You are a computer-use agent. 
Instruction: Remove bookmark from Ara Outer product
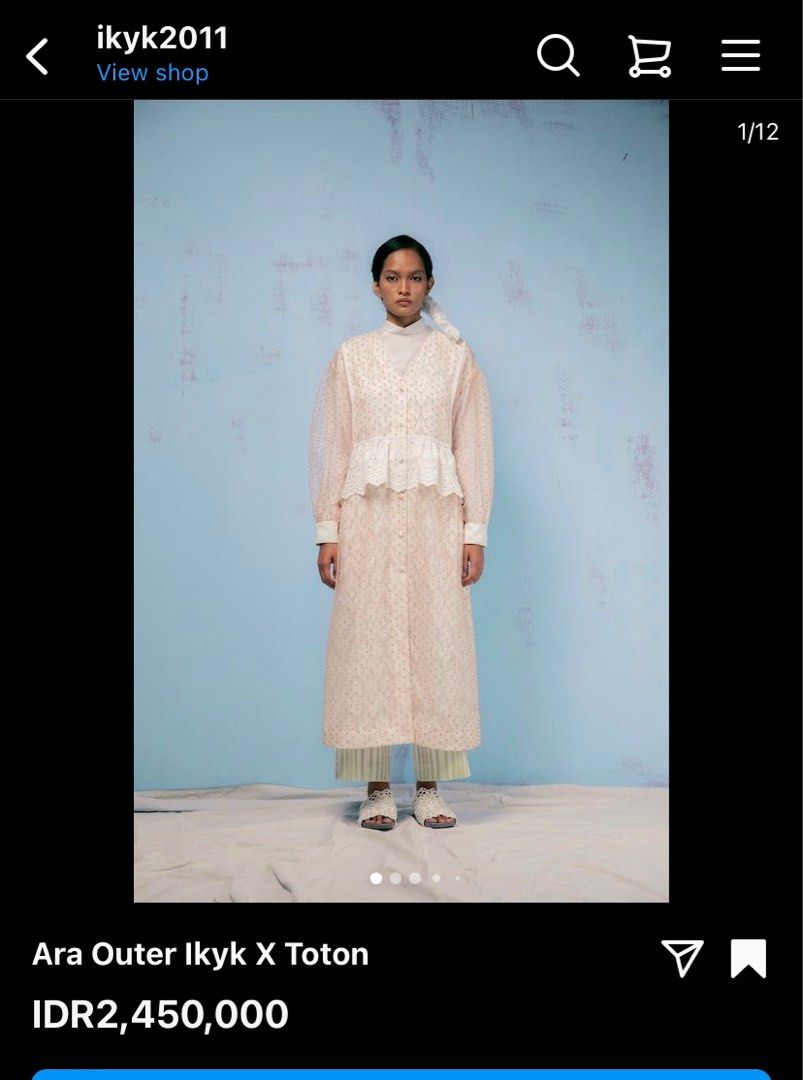(748, 958)
